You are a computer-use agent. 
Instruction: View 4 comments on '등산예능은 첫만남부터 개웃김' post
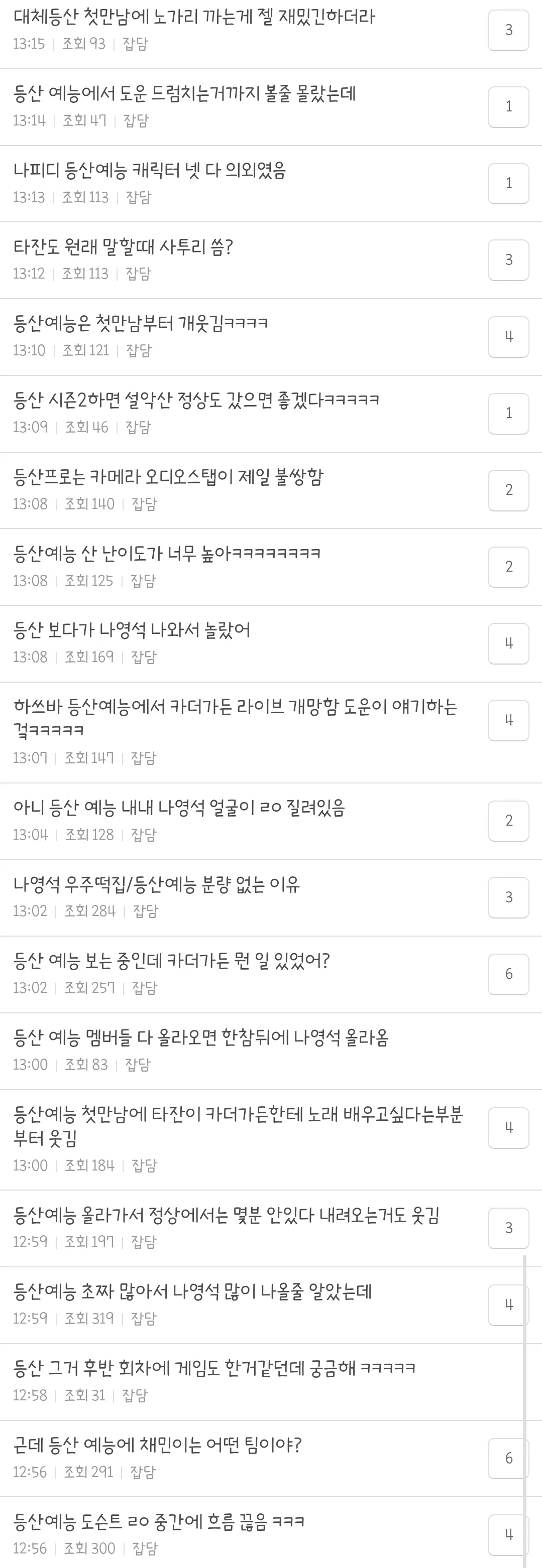tap(508, 337)
